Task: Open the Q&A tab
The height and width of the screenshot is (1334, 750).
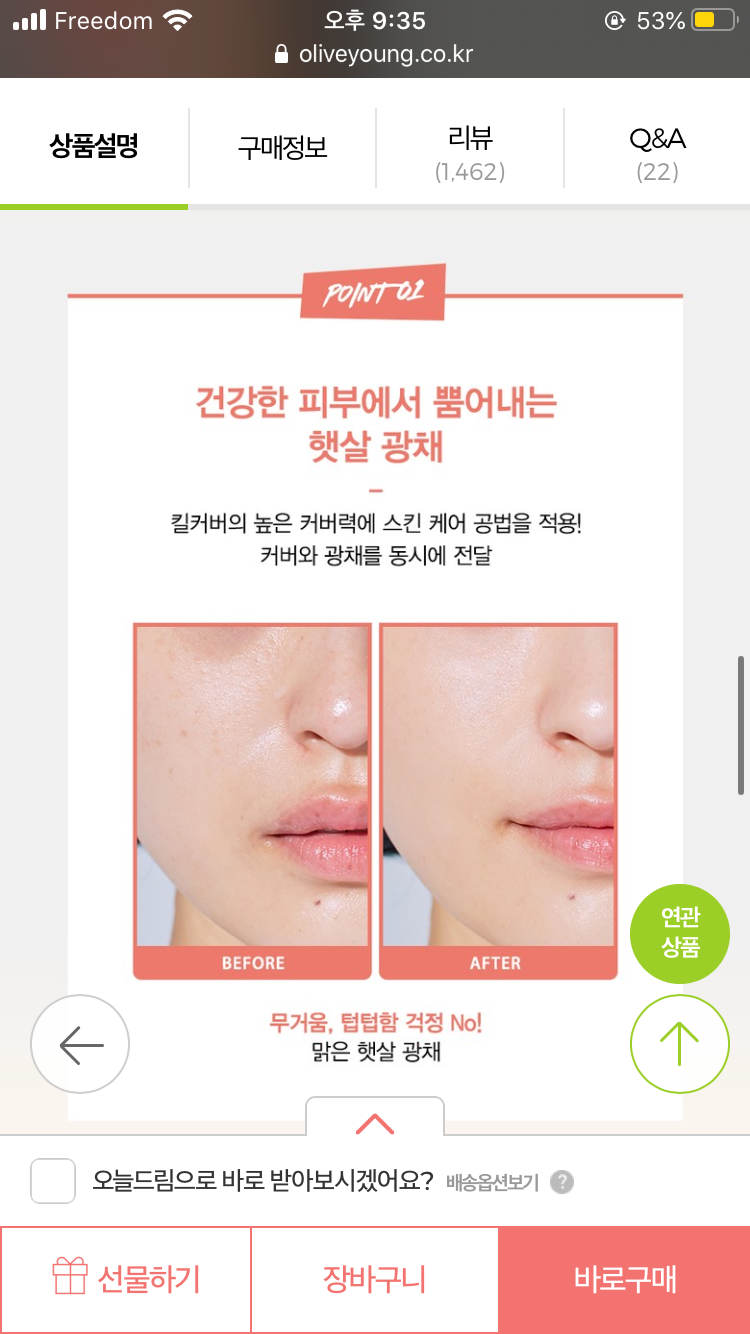Action: [657, 152]
